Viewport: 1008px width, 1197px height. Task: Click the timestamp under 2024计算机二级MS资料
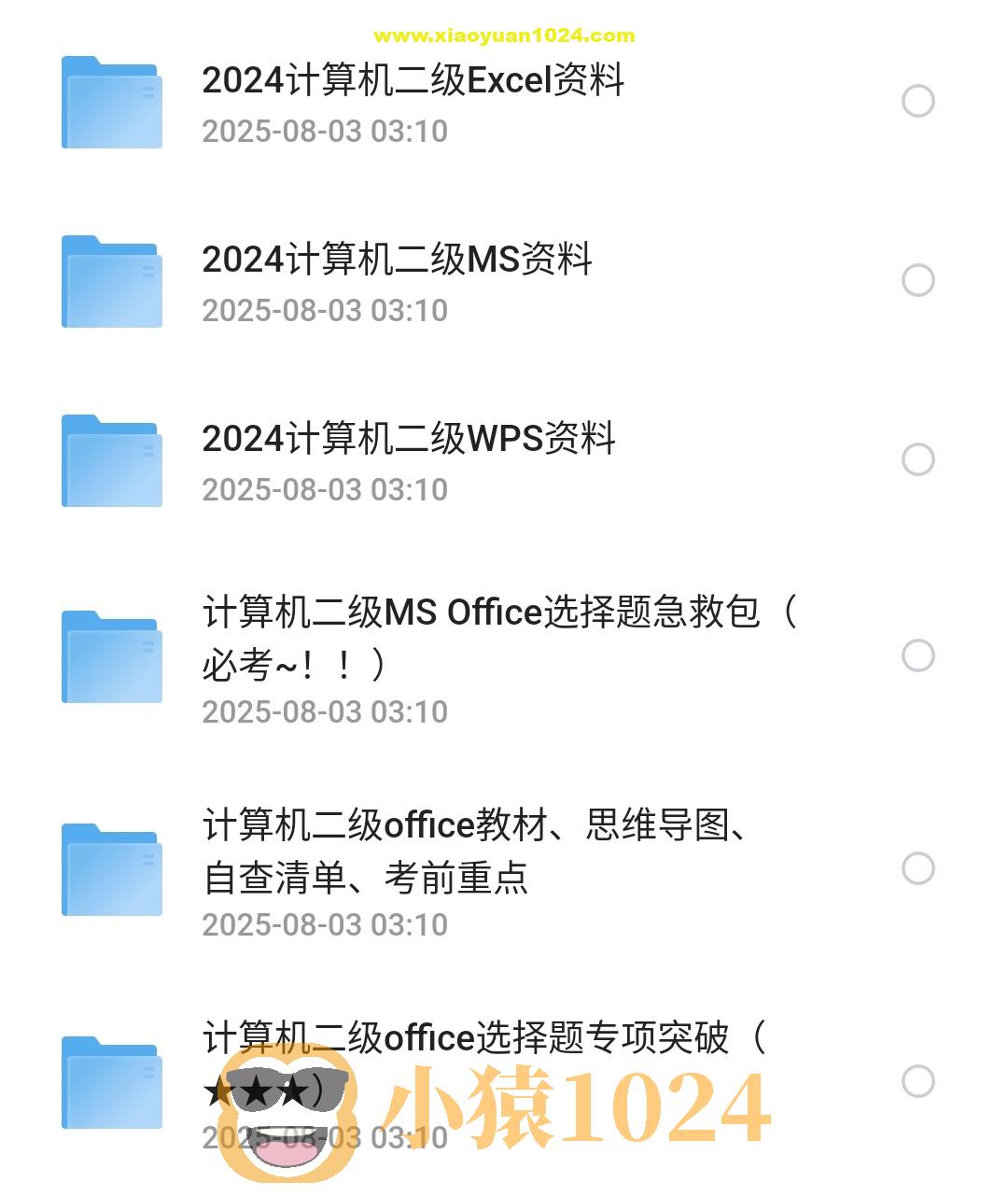[326, 309]
